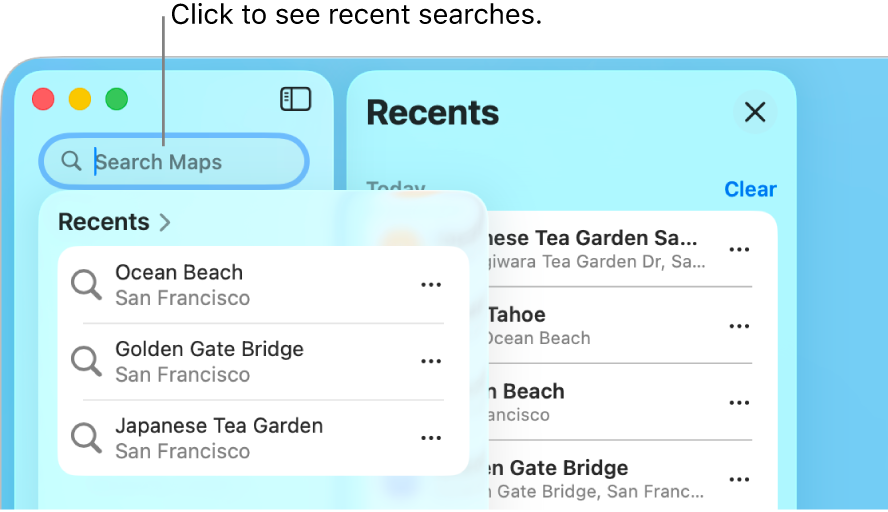Screen dimensions: 888x512
Task: Minimize the window with yellow button
Action: point(80,99)
